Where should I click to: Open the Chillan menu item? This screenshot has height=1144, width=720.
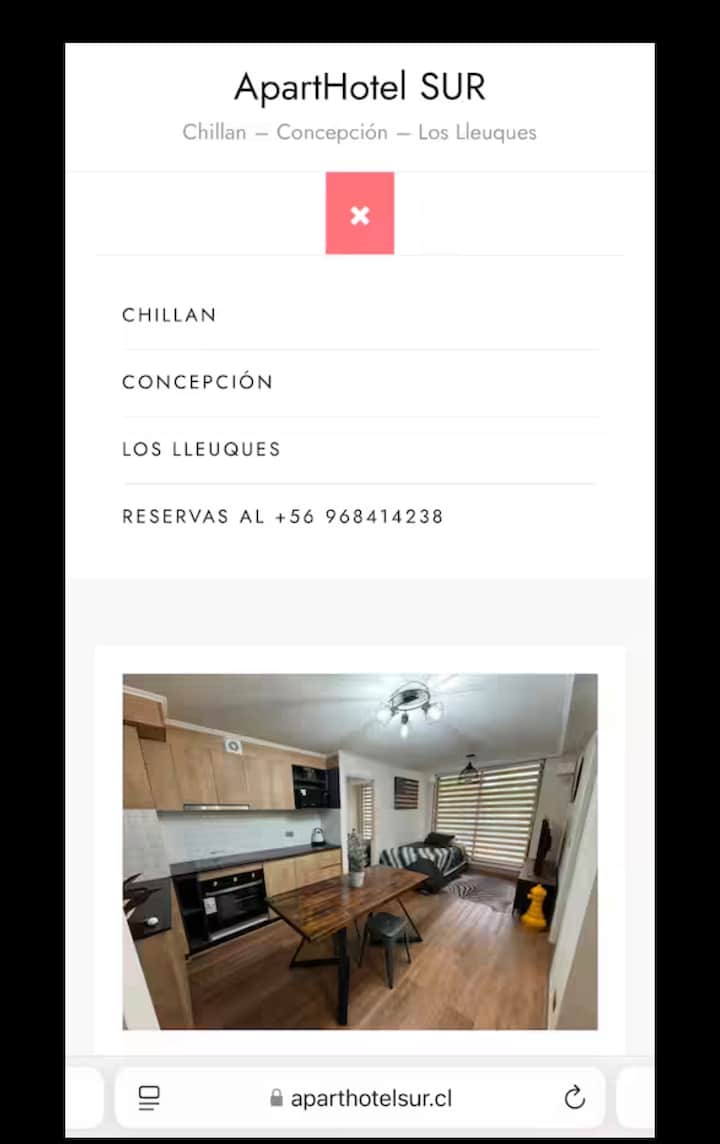[x=169, y=315]
